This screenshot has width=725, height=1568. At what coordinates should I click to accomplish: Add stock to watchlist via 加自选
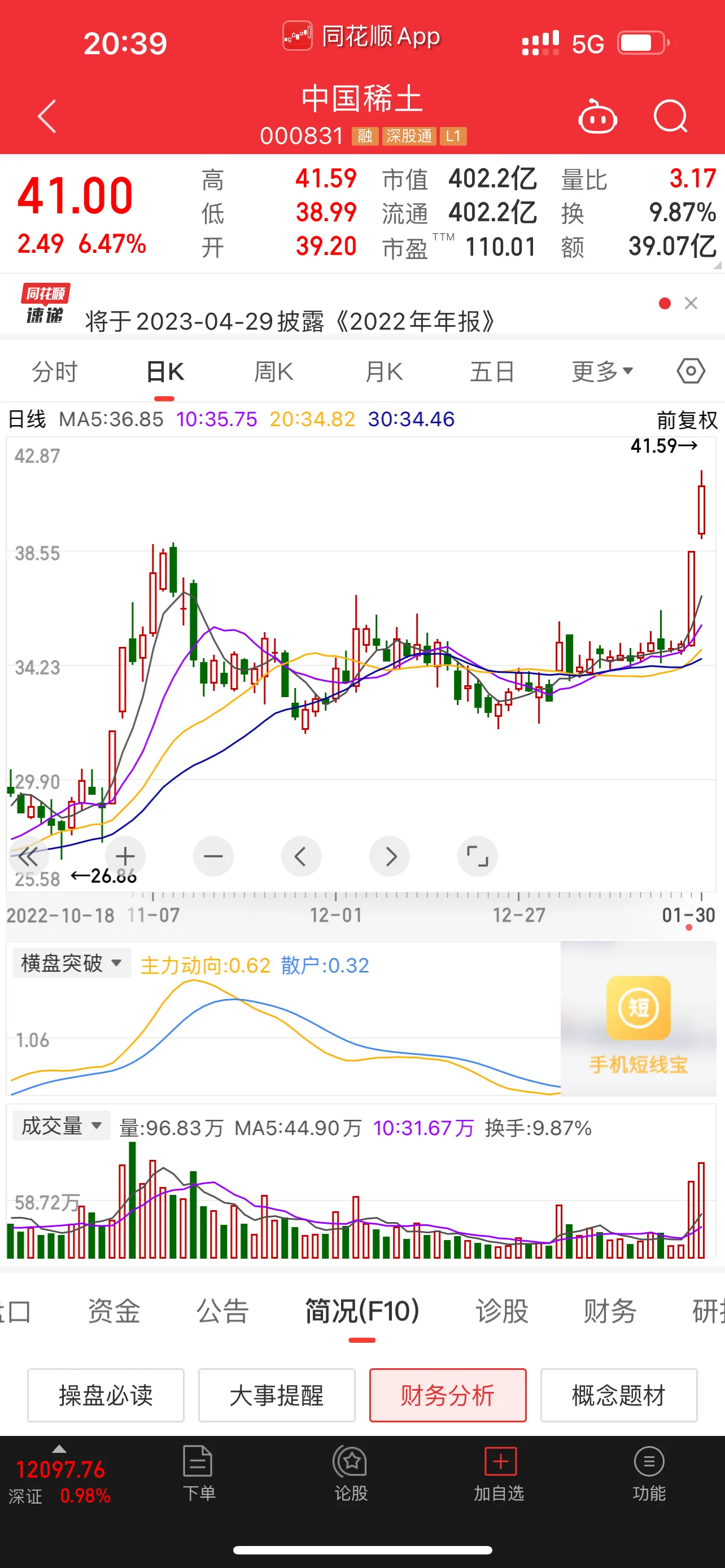pos(499,1473)
